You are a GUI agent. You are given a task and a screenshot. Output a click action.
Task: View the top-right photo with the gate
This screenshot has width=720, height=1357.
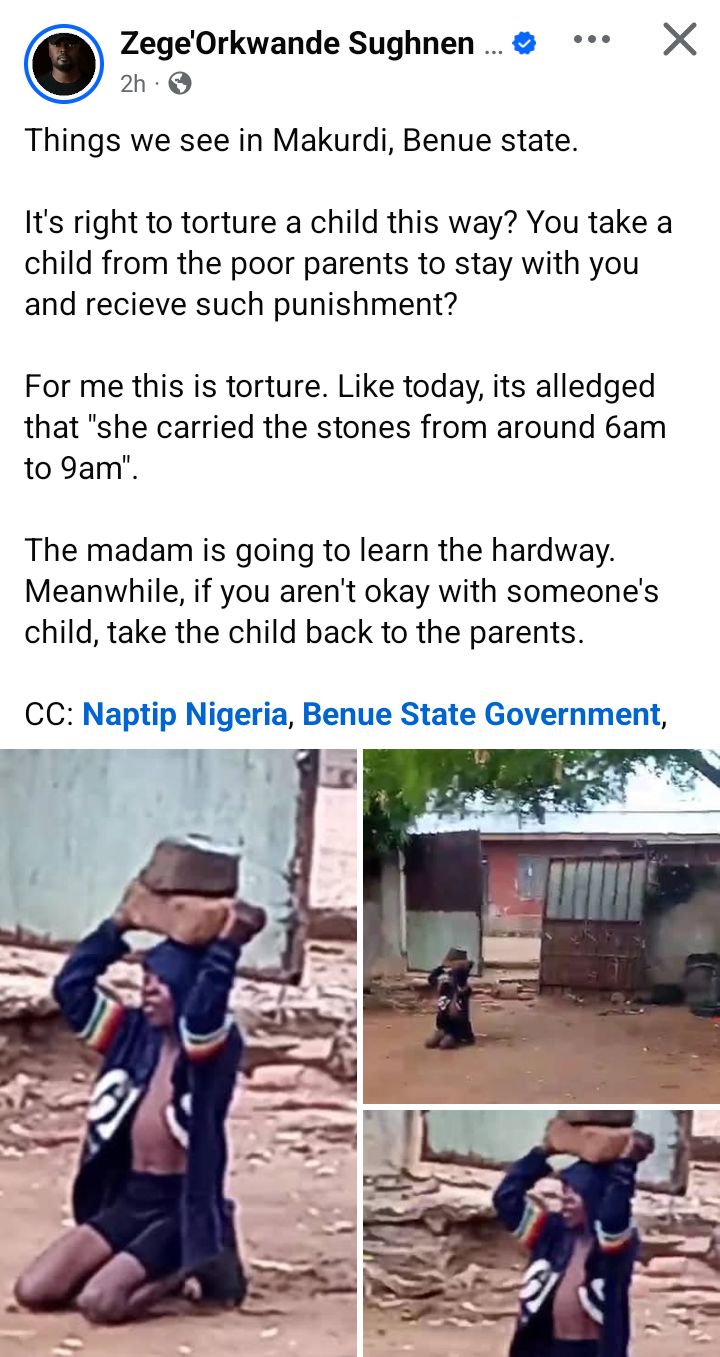coord(541,926)
